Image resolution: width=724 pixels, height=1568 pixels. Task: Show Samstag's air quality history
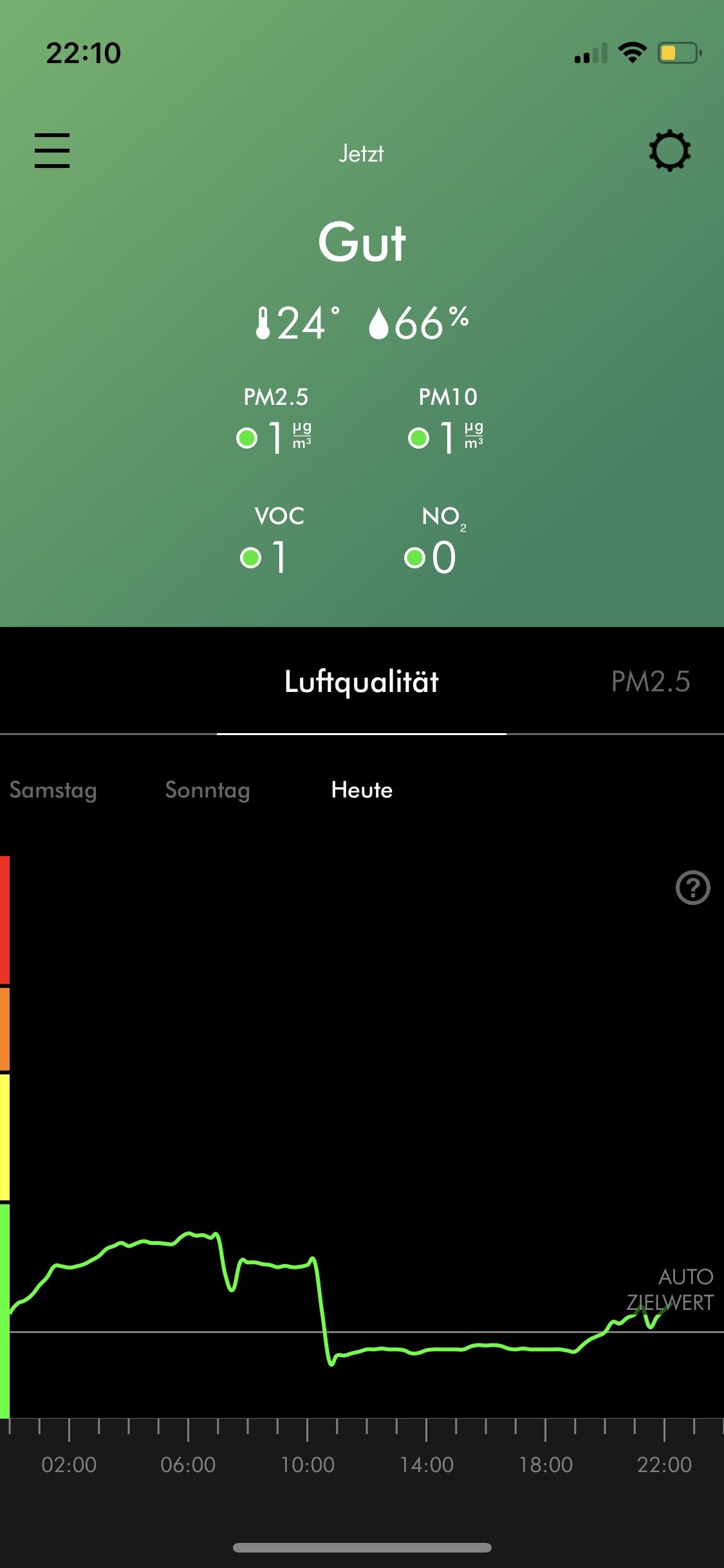point(53,790)
